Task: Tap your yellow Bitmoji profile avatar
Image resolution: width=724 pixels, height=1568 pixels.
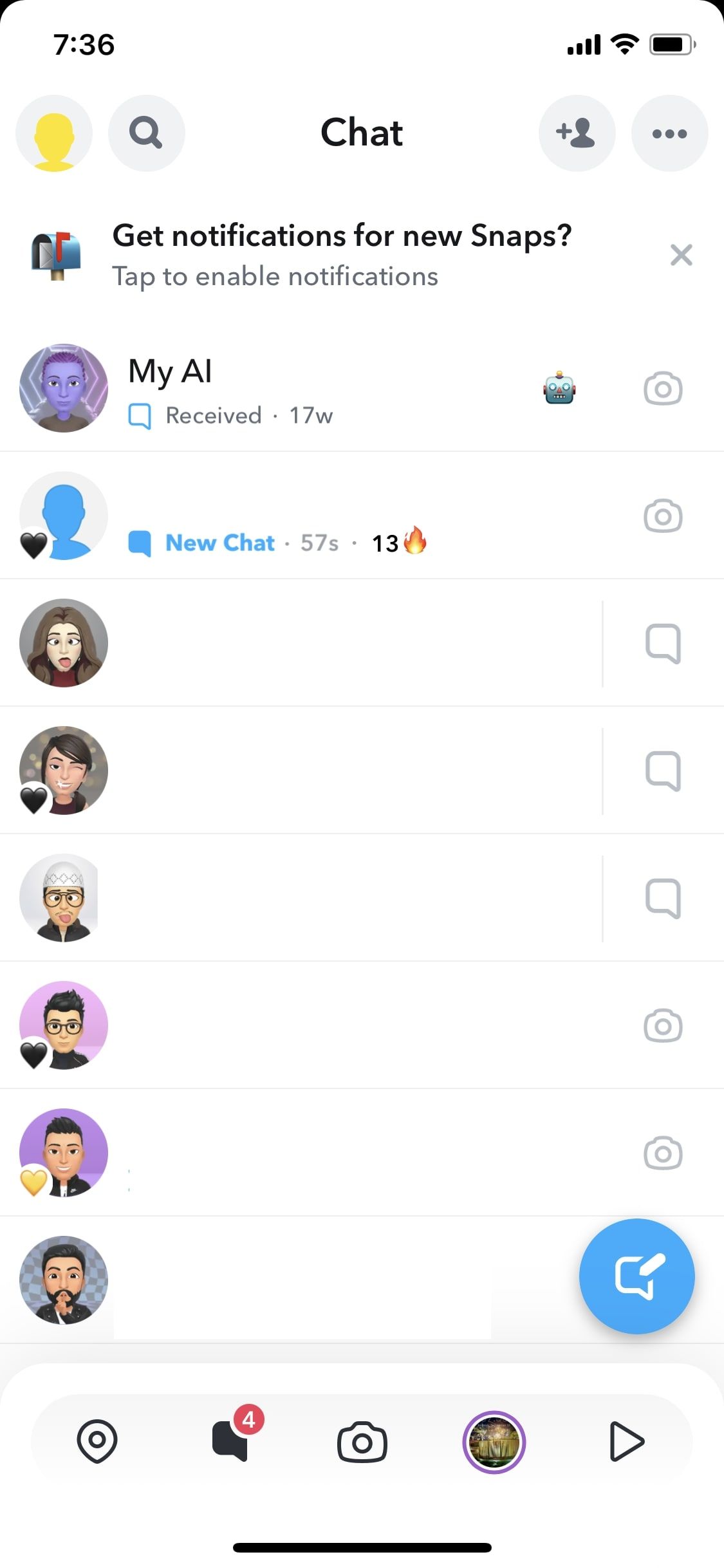Action: (x=54, y=133)
